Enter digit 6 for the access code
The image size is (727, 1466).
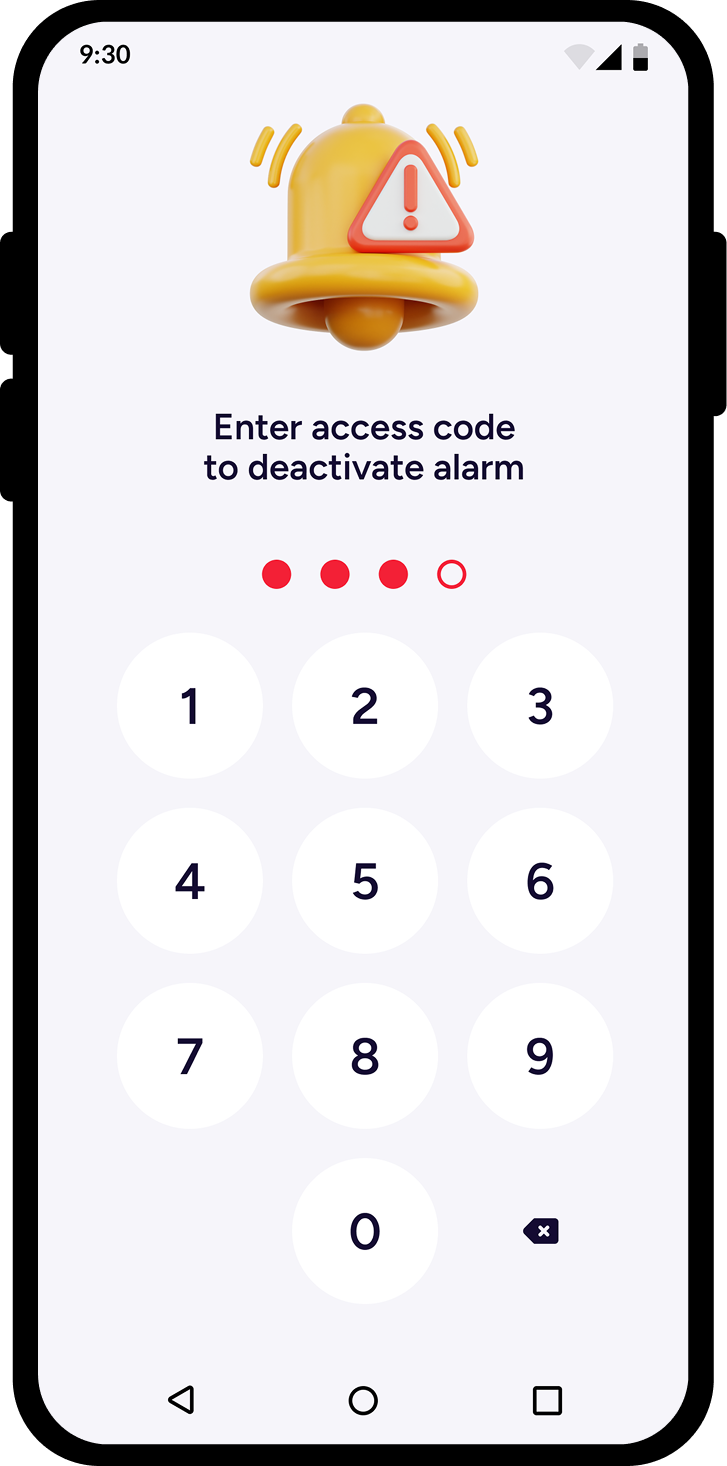tap(540, 881)
